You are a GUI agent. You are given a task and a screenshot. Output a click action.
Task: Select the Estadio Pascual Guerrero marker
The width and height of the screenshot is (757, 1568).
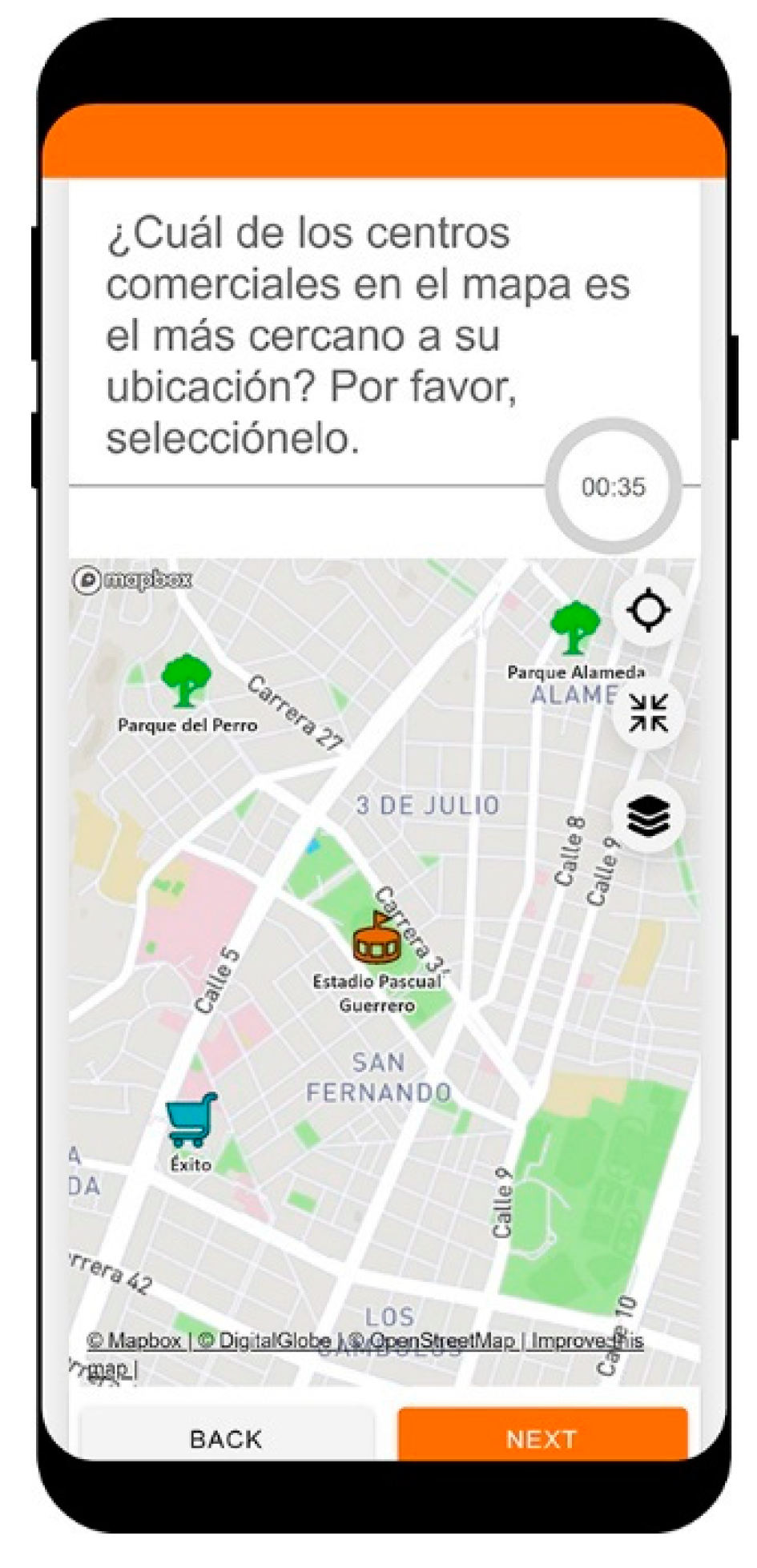tap(375, 938)
